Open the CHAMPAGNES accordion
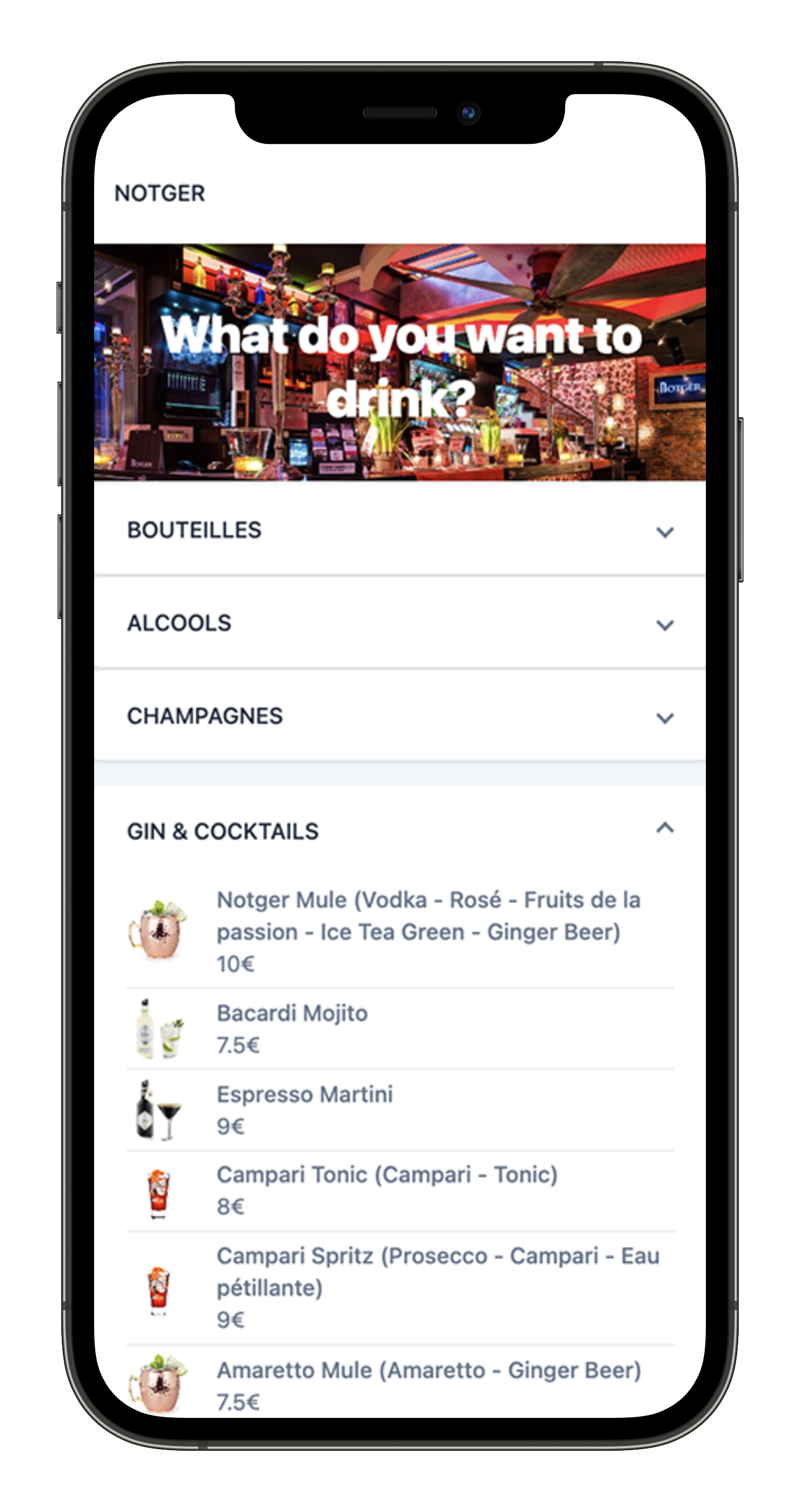Image resolution: width=800 pixels, height=1512 pixels. pos(399,716)
